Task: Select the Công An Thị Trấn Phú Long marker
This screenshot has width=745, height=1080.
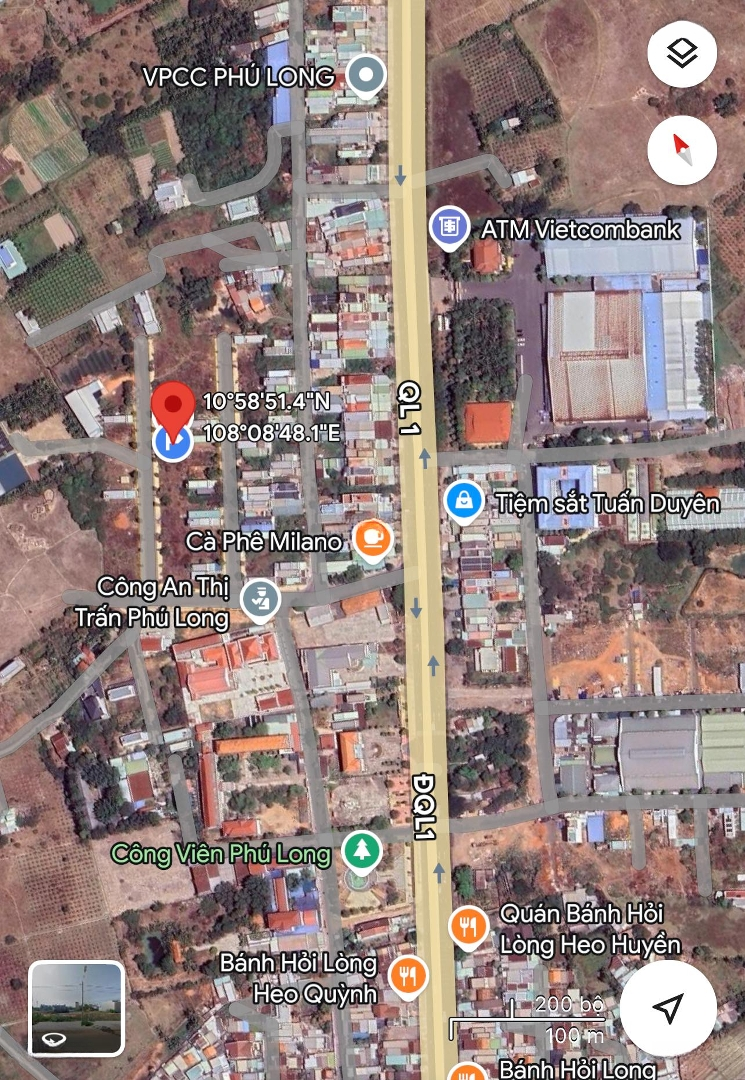Action: pyautogui.click(x=260, y=601)
